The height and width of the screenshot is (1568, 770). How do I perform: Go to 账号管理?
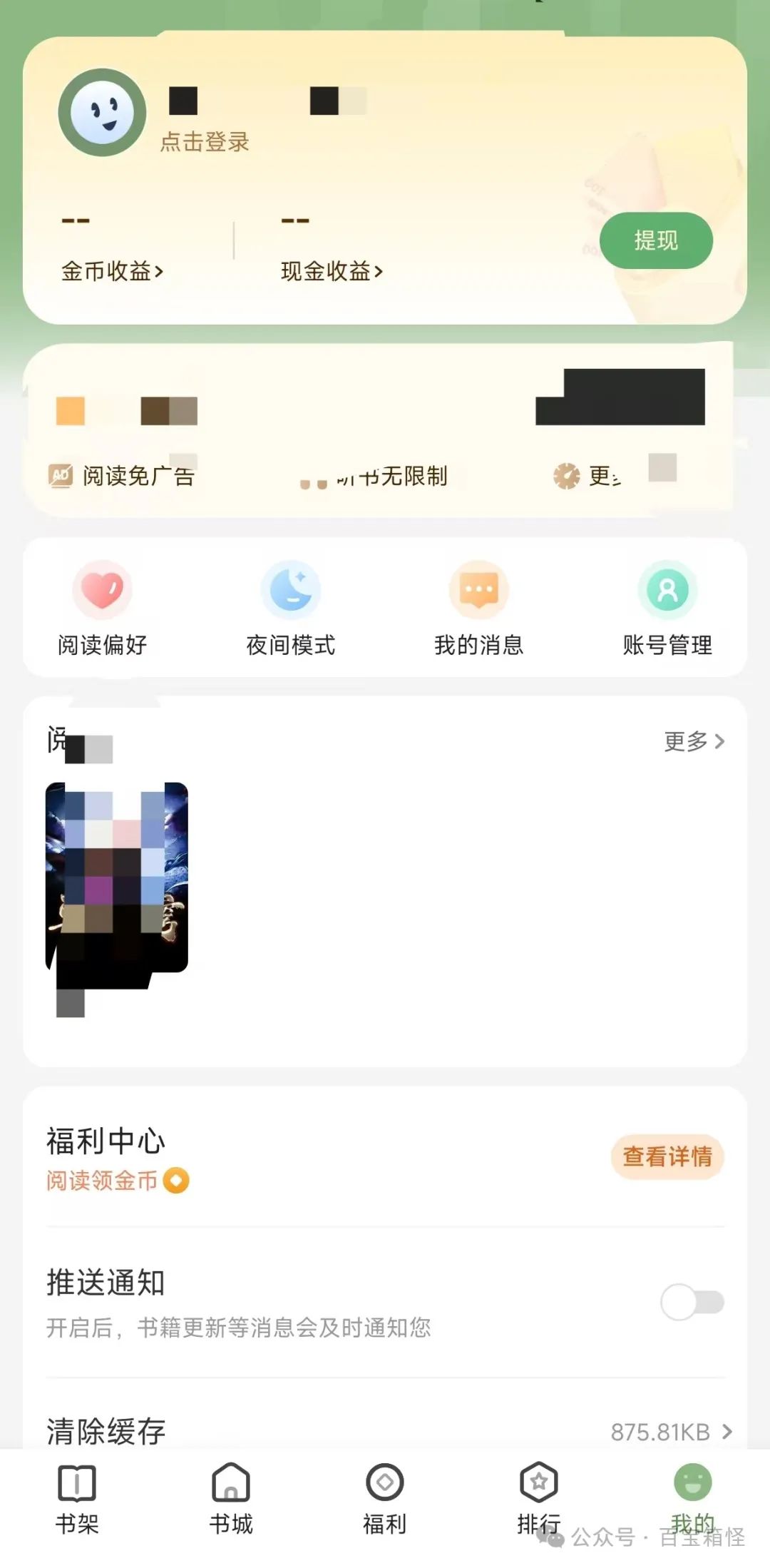[667, 609]
